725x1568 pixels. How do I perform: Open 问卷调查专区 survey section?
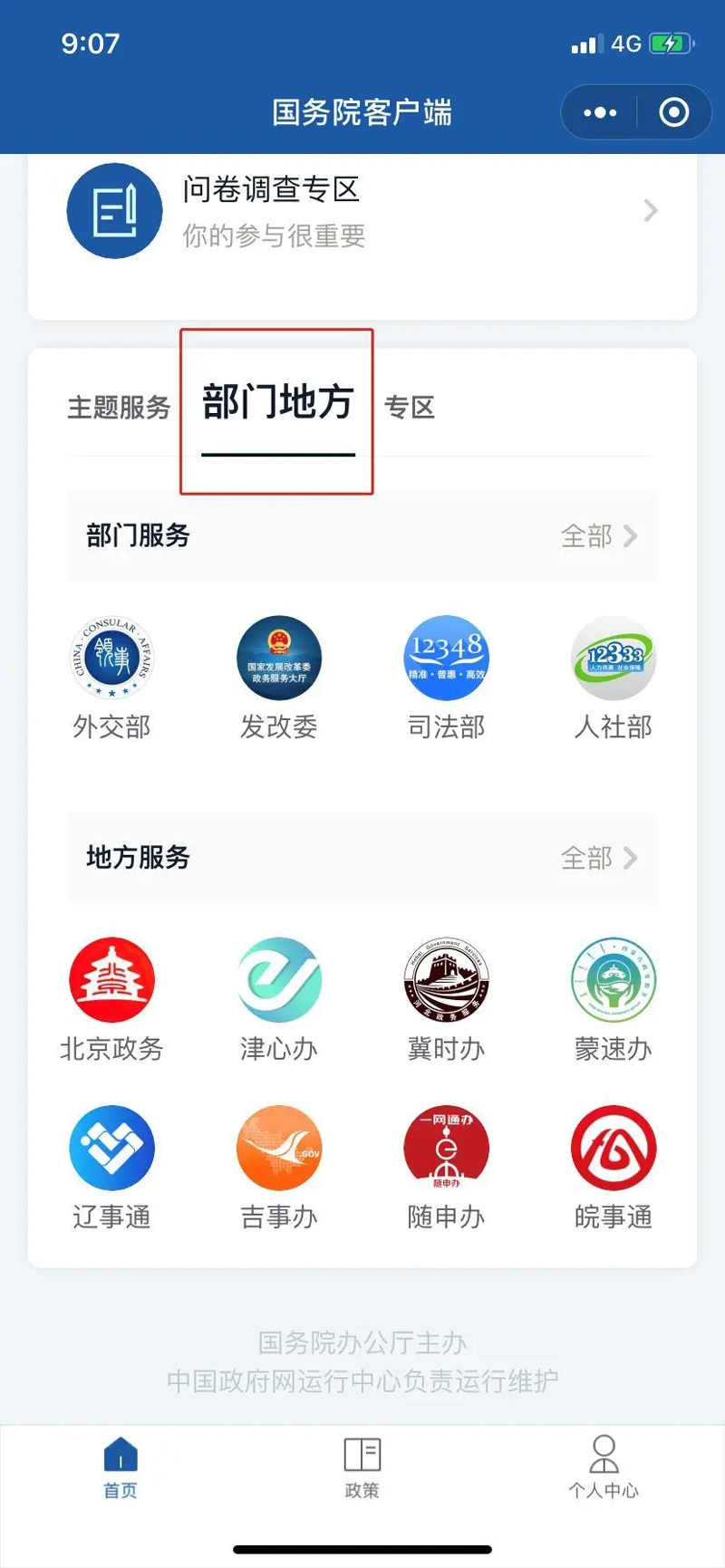pyautogui.click(x=362, y=211)
